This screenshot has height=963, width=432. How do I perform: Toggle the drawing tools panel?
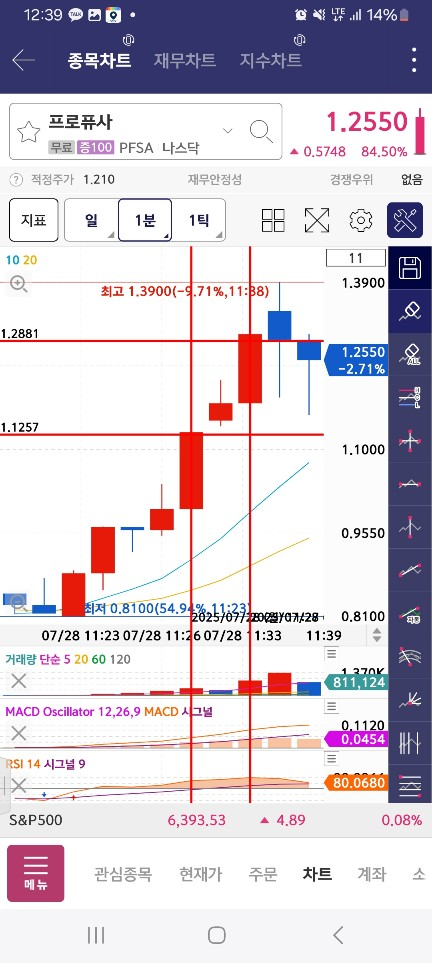click(405, 220)
